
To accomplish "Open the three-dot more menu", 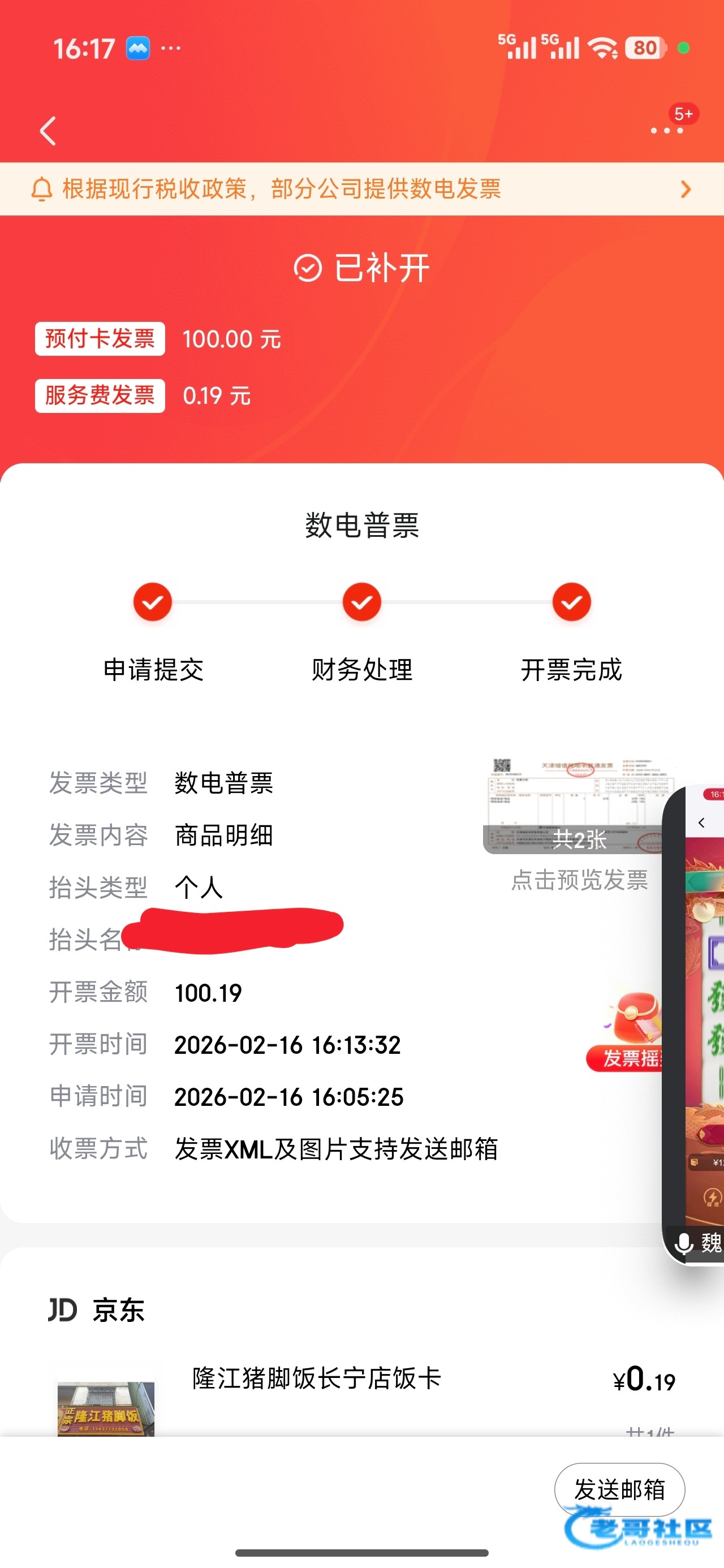I will coord(666,130).
